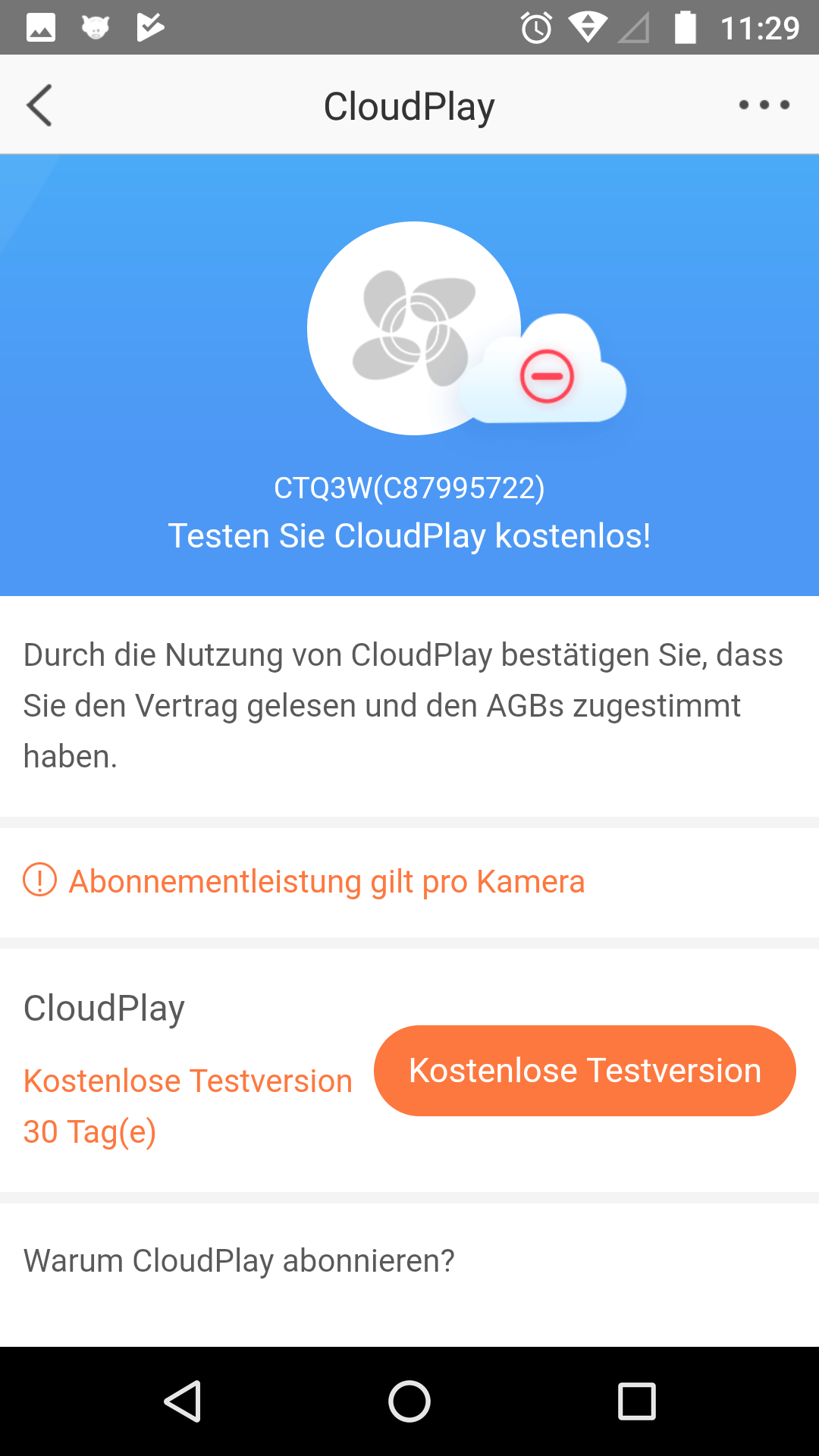Open the system recent apps view
Viewport: 819px width, 1456px height.
point(636,1401)
